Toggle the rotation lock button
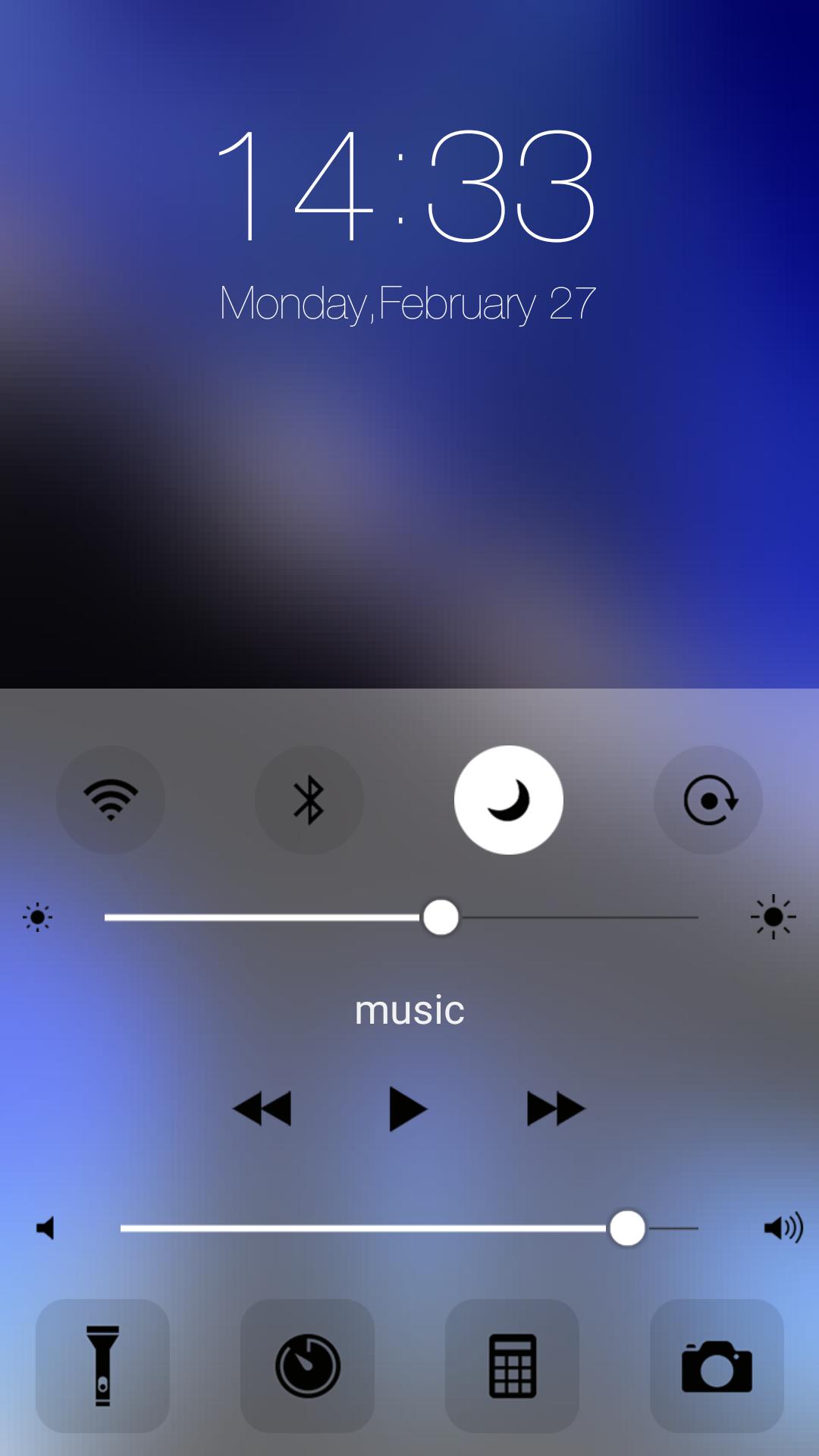 tap(708, 800)
